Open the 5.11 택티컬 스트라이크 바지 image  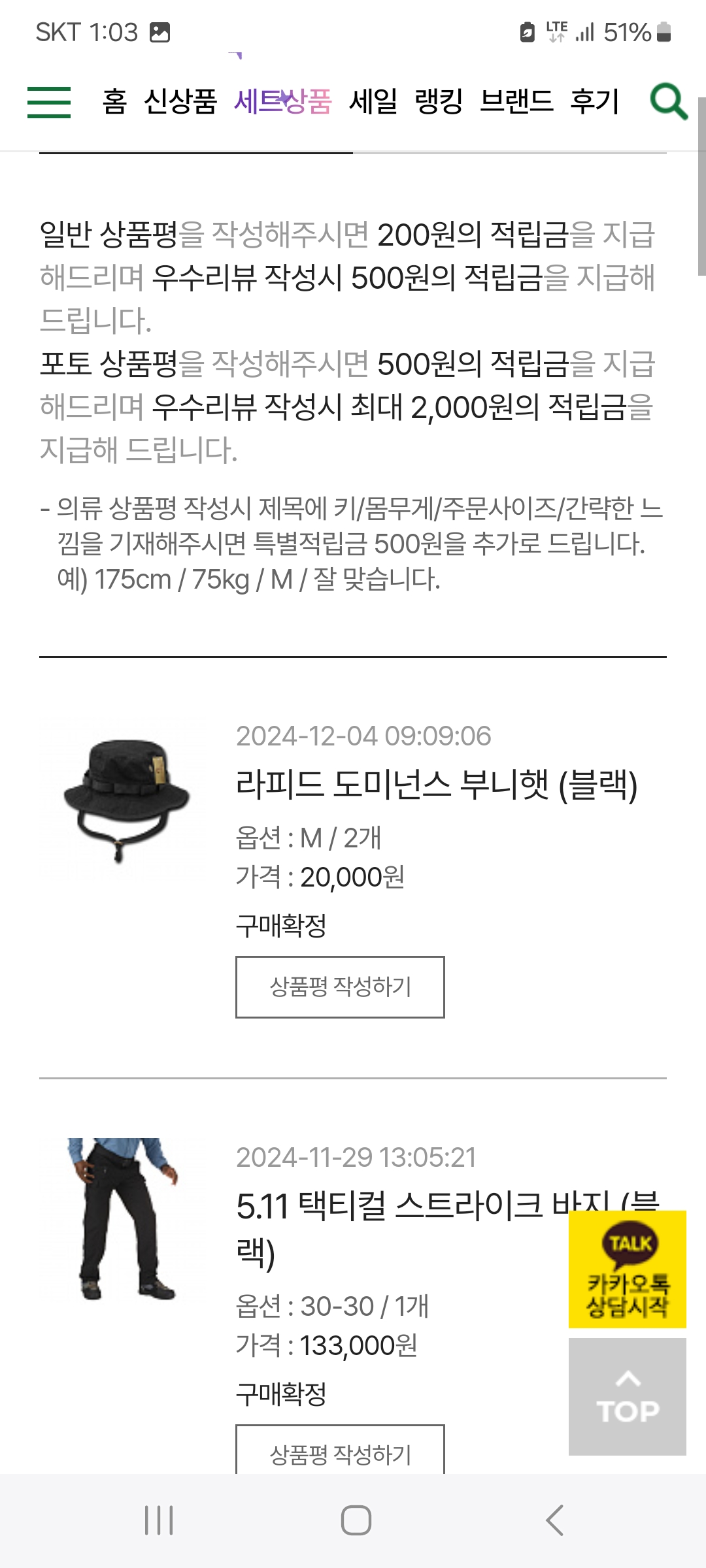(123, 1218)
